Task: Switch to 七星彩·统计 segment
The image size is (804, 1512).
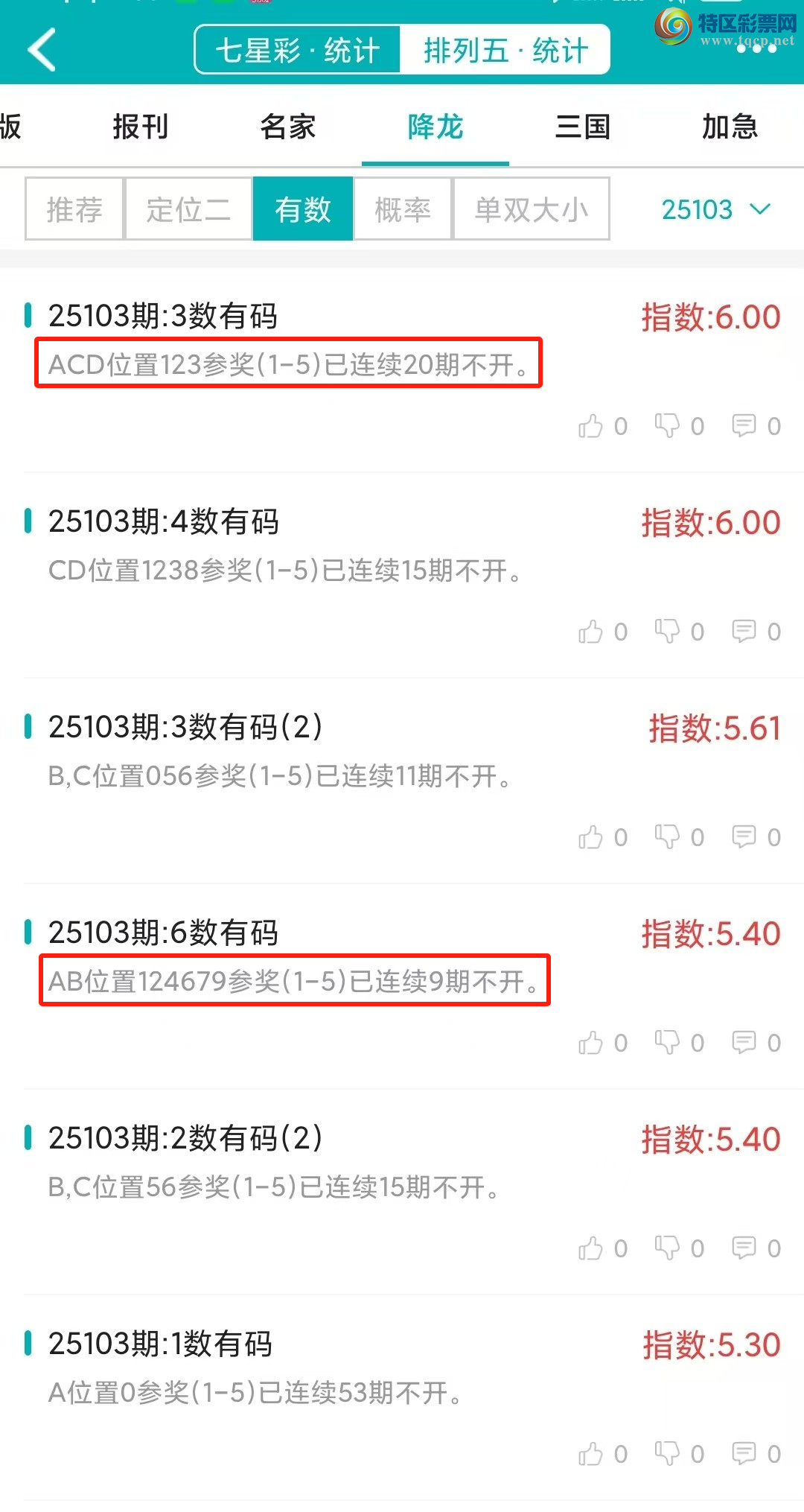Action: coord(298,50)
